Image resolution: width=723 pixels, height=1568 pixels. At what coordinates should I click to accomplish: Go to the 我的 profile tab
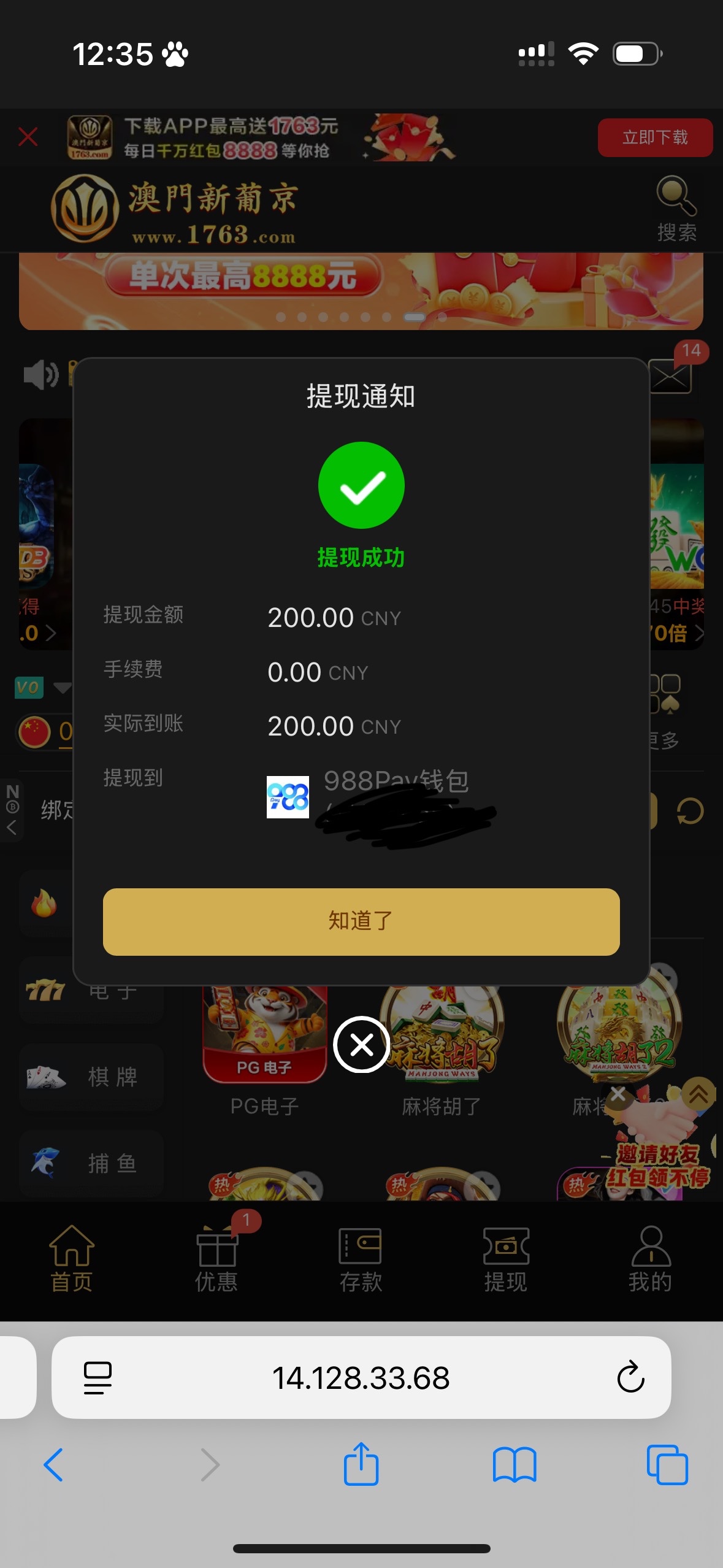(650, 1259)
